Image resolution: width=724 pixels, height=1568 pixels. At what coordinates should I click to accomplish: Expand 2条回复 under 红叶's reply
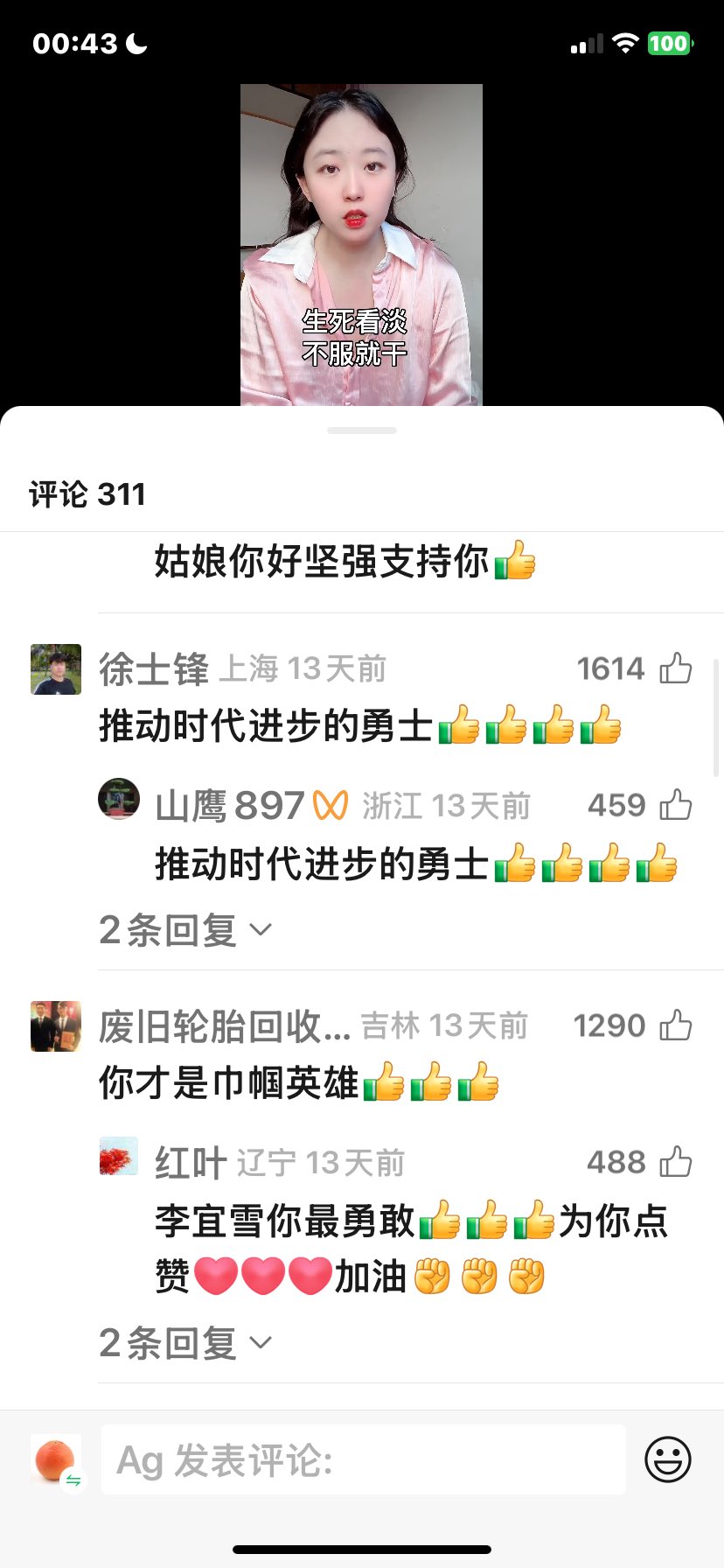point(185,1342)
